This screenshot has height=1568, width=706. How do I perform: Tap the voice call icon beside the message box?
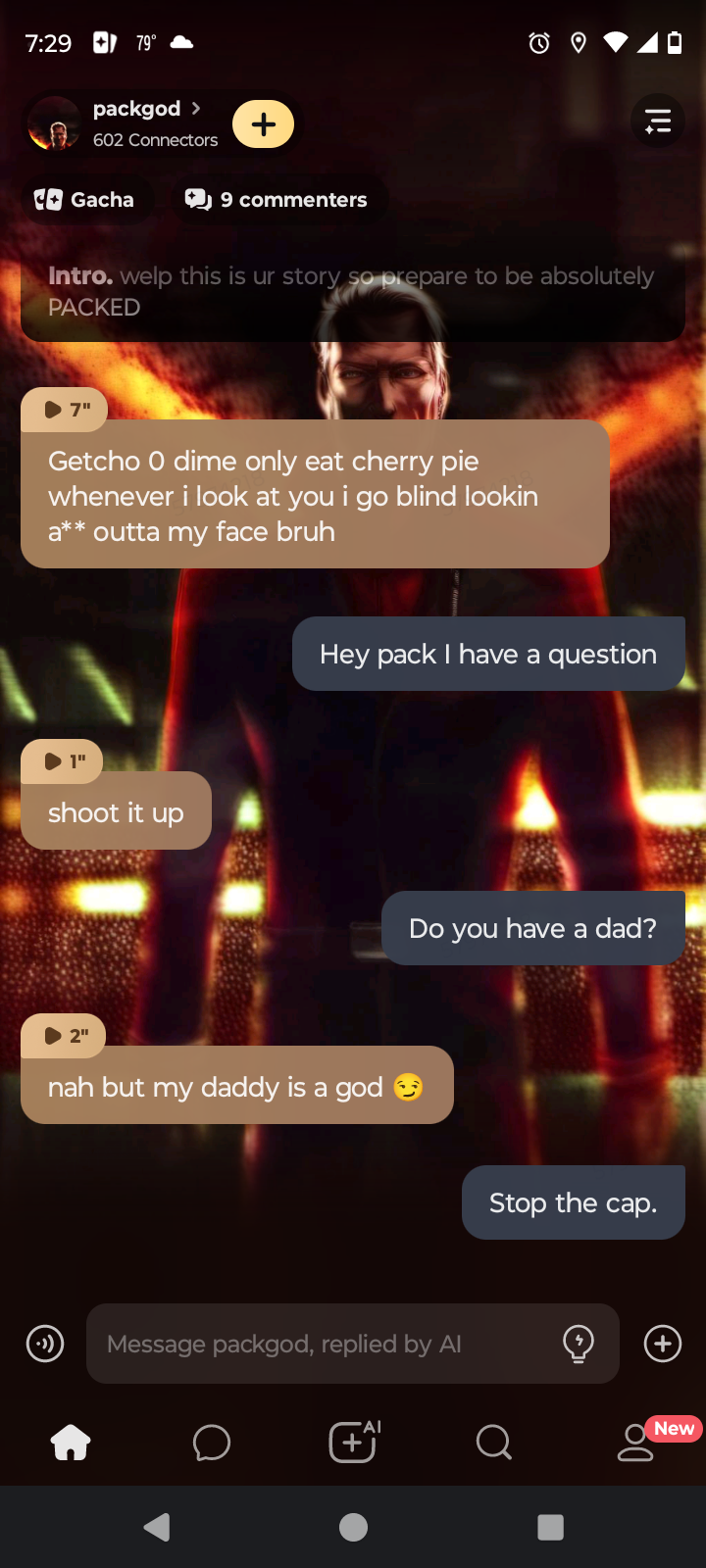(x=45, y=1344)
